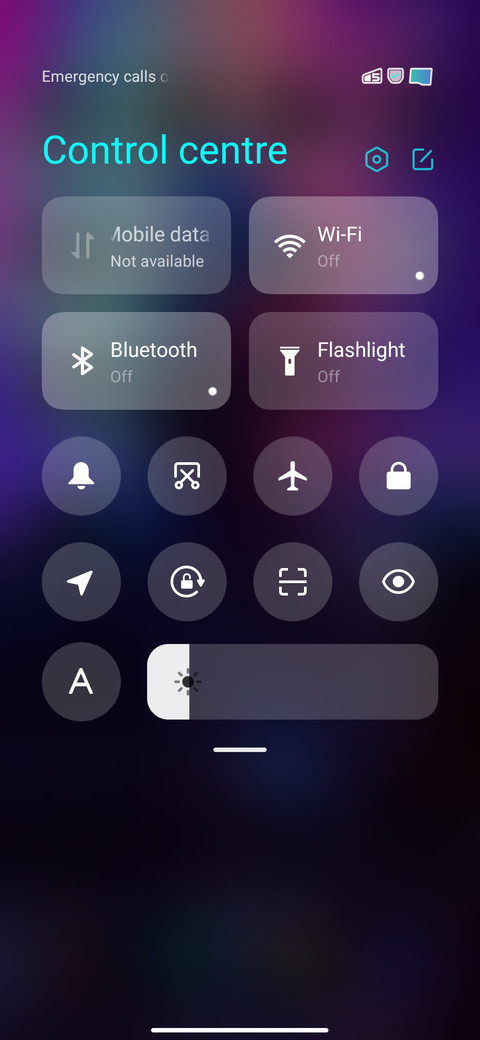Tap the Mobile data tile
This screenshot has height=1040, width=480.
[x=137, y=245]
